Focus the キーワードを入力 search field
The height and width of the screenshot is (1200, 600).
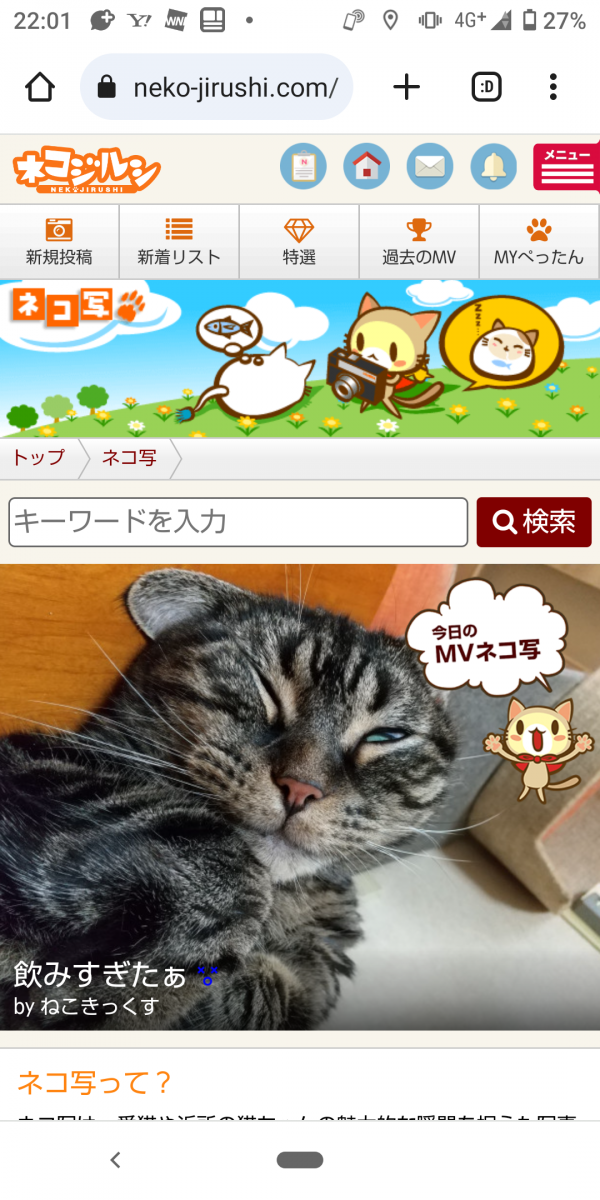pyautogui.click(x=238, y=522)
